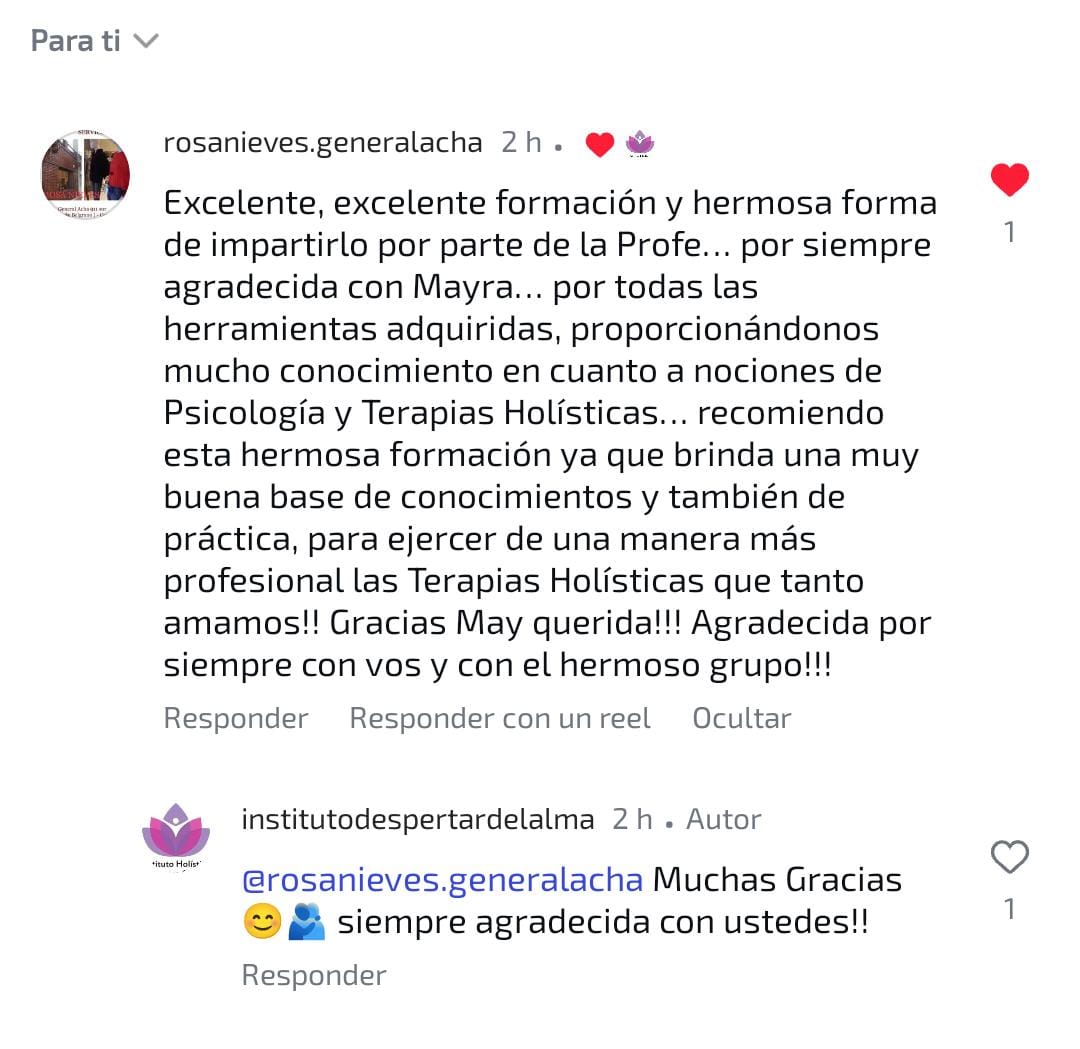Unlike rosanieves.generalacha's comment

(1009, 181)
